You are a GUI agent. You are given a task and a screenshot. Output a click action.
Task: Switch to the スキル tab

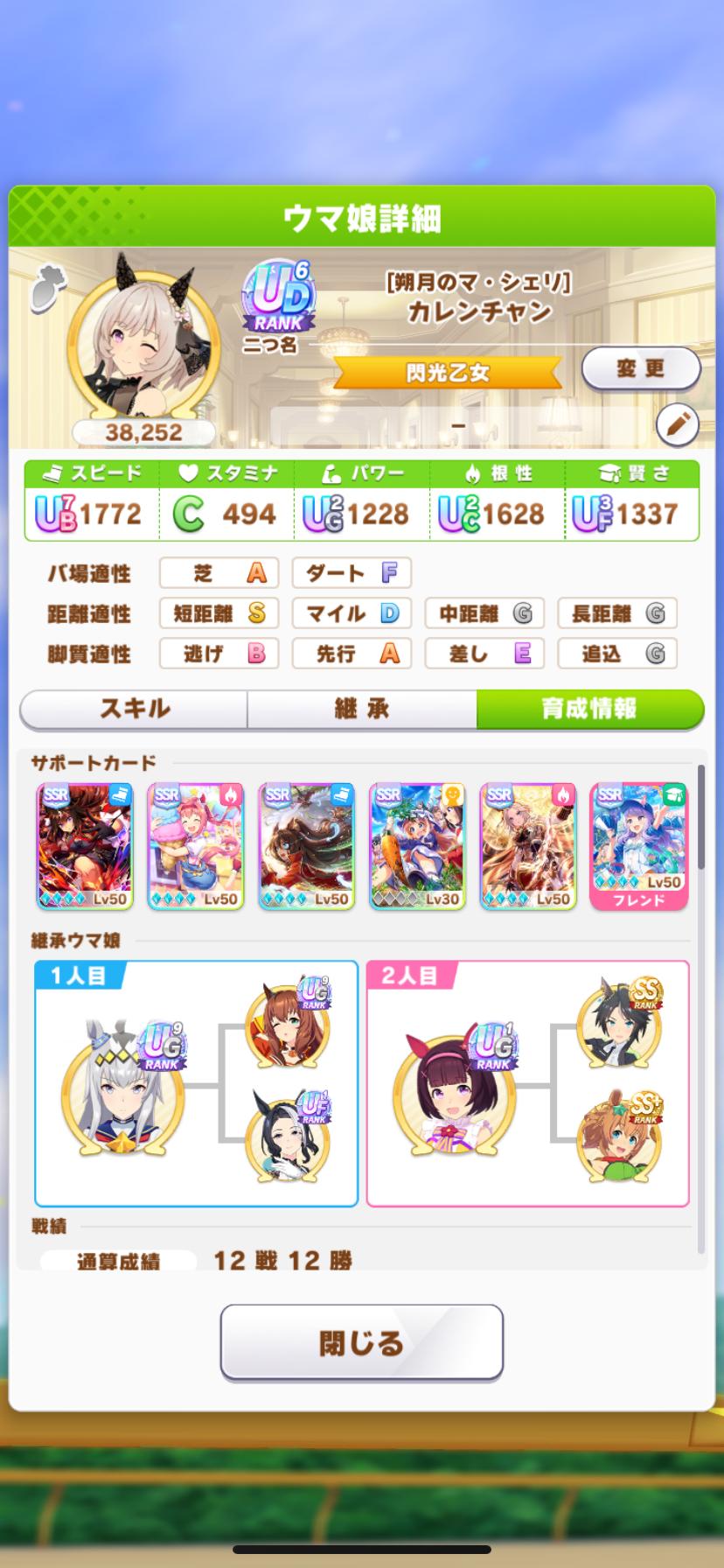[135, 709]
